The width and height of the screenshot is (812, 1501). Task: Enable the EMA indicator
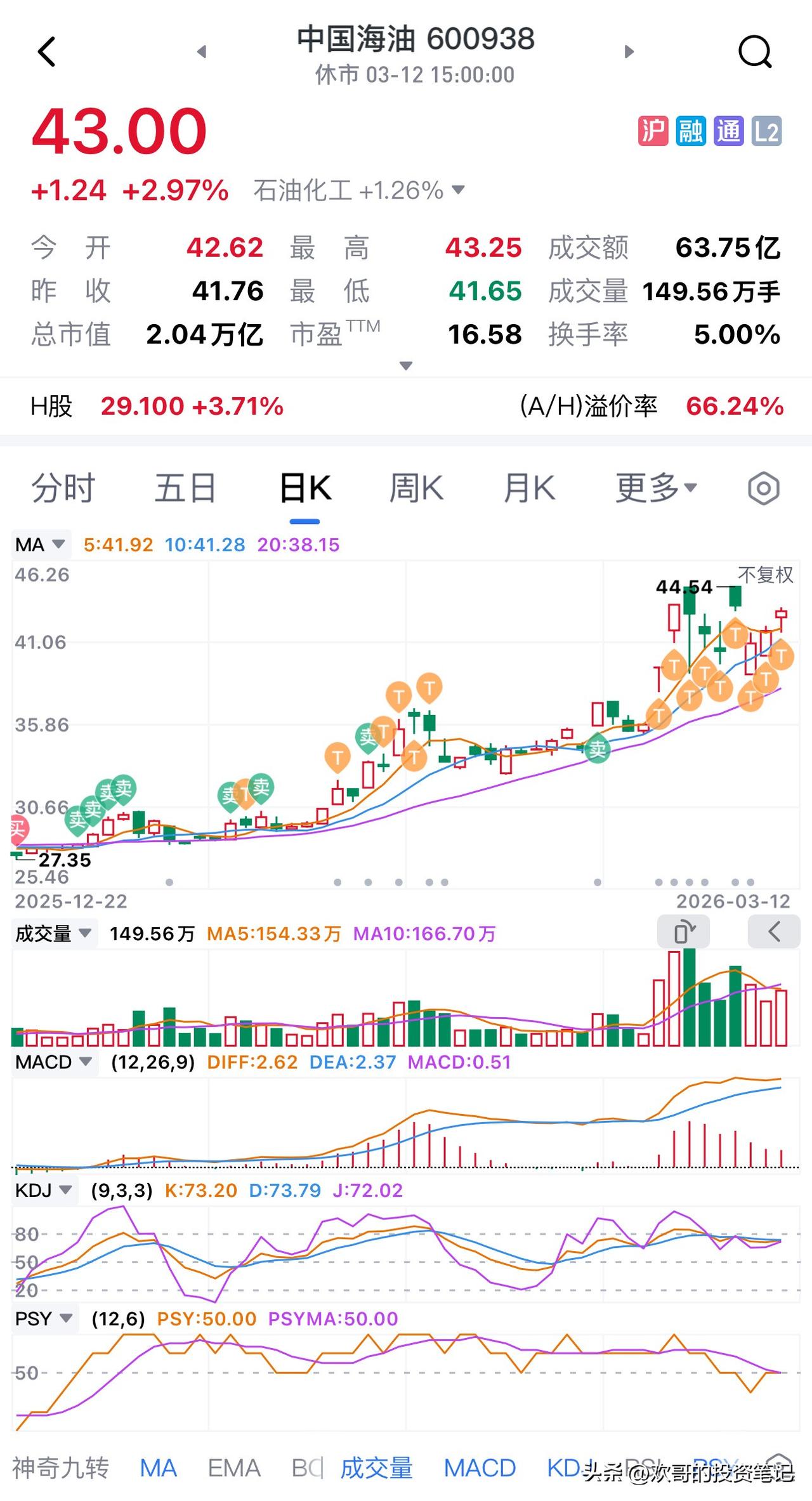point(235,1469)
